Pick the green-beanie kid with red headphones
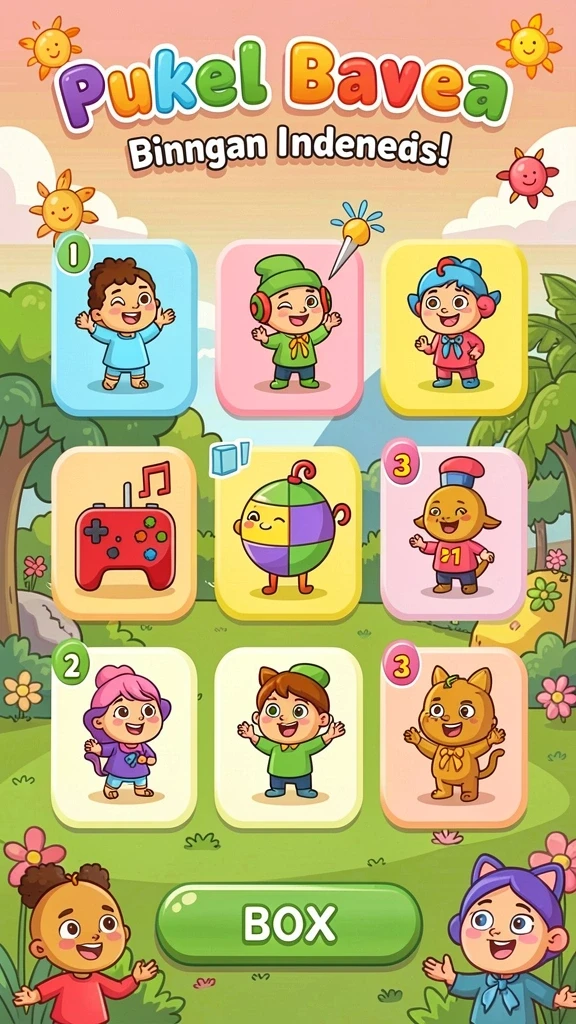 pyautogui.click(x=289, y=327)
